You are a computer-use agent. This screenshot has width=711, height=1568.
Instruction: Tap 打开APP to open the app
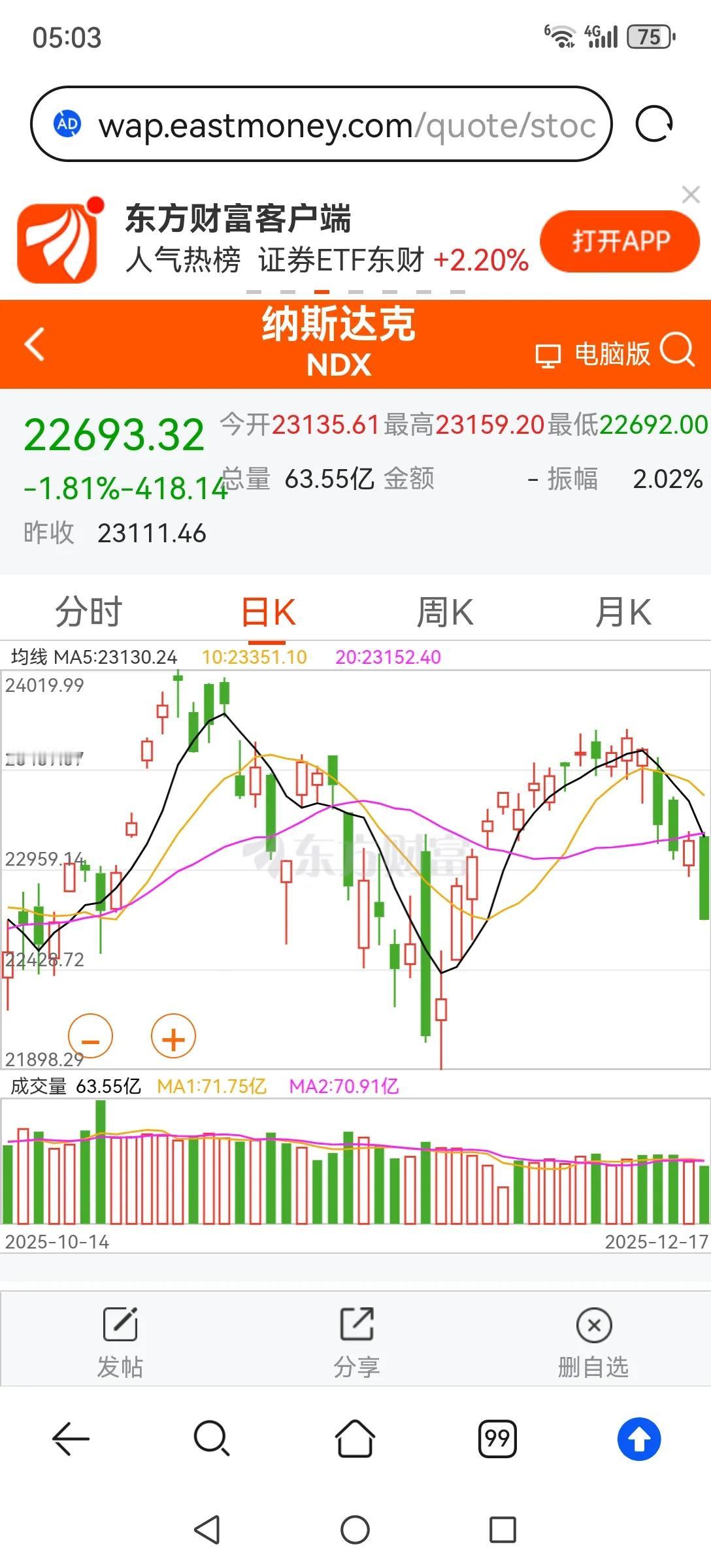[x=620, y=240]
